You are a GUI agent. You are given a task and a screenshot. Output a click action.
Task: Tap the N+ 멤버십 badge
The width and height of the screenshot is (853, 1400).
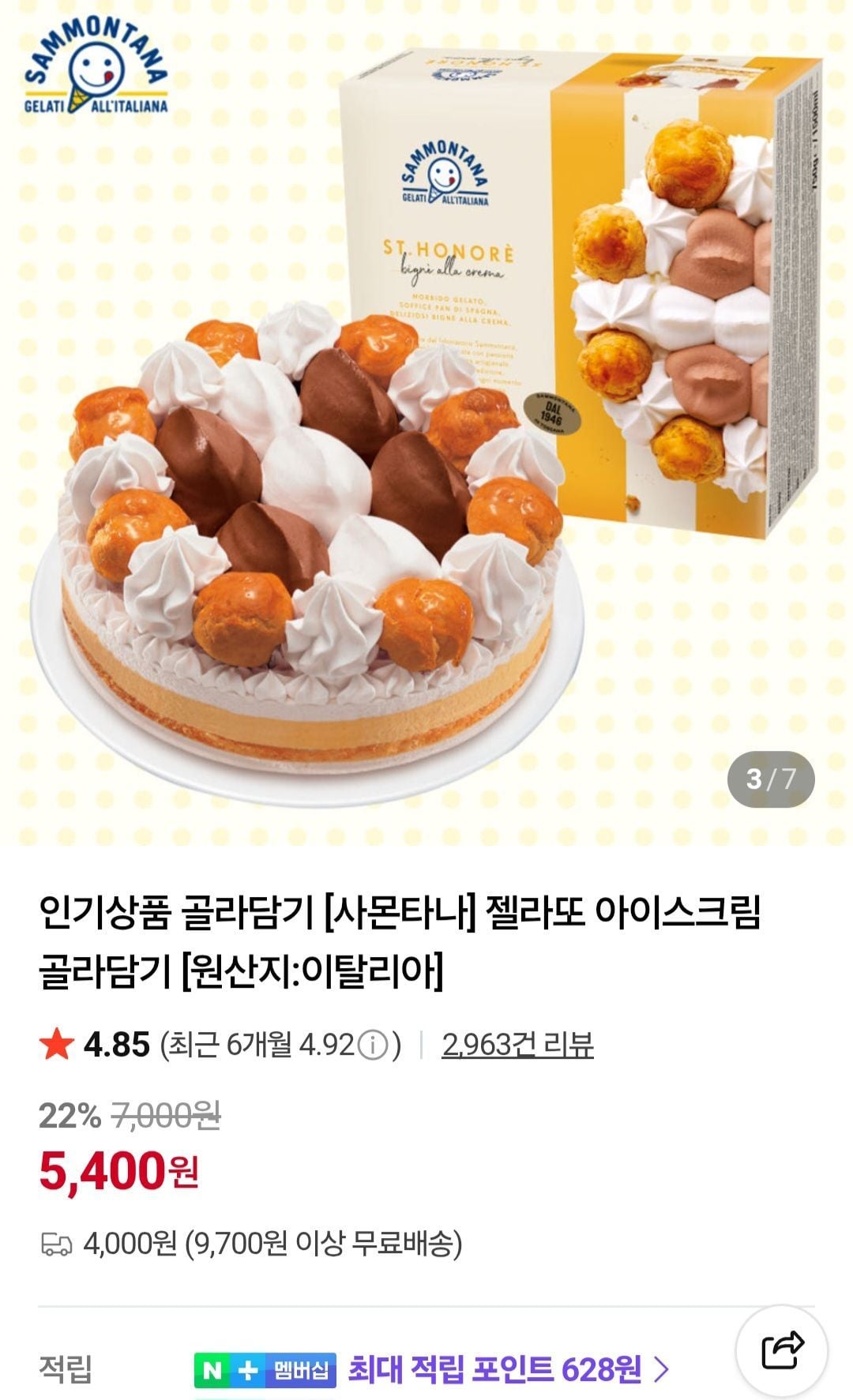tap(265, 1370)
